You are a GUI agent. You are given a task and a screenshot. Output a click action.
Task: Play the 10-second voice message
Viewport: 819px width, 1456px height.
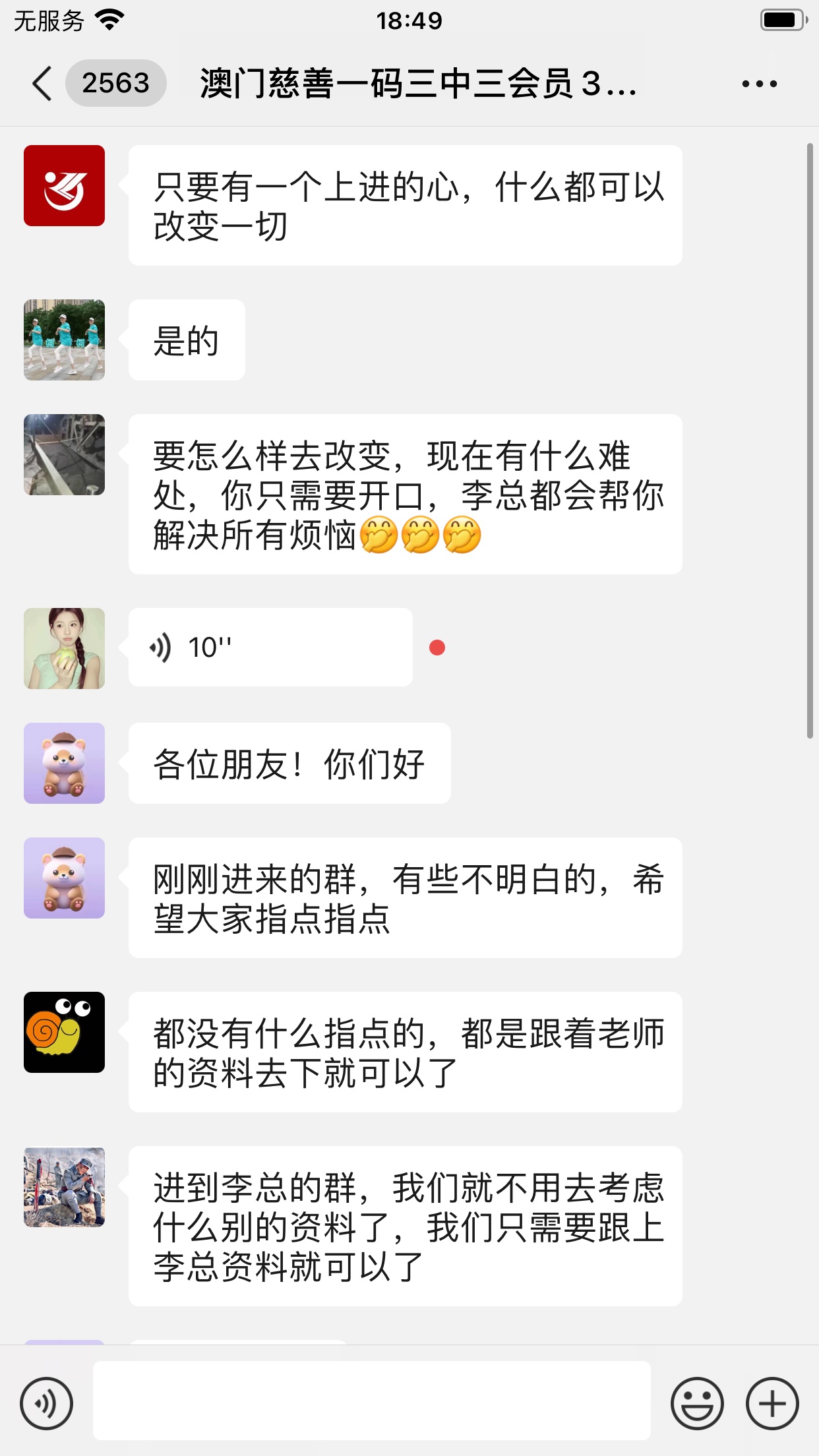pyautogui.click(x=270, y=648)
